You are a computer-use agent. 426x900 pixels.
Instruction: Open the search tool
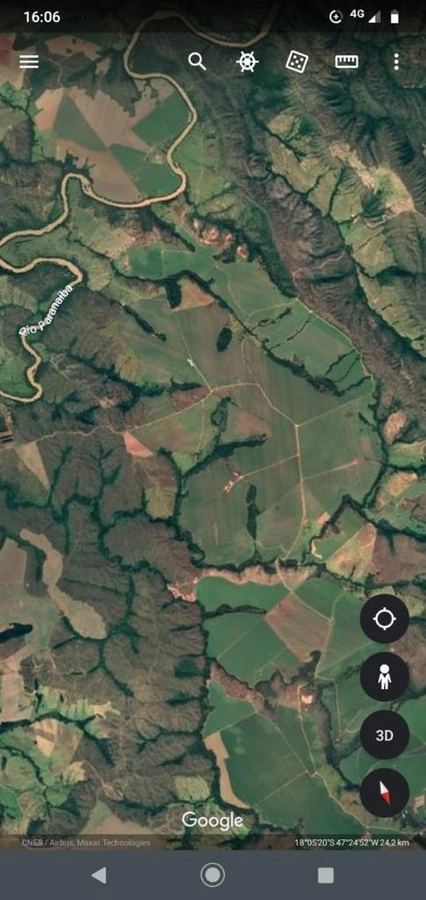(x=197, y=61)
